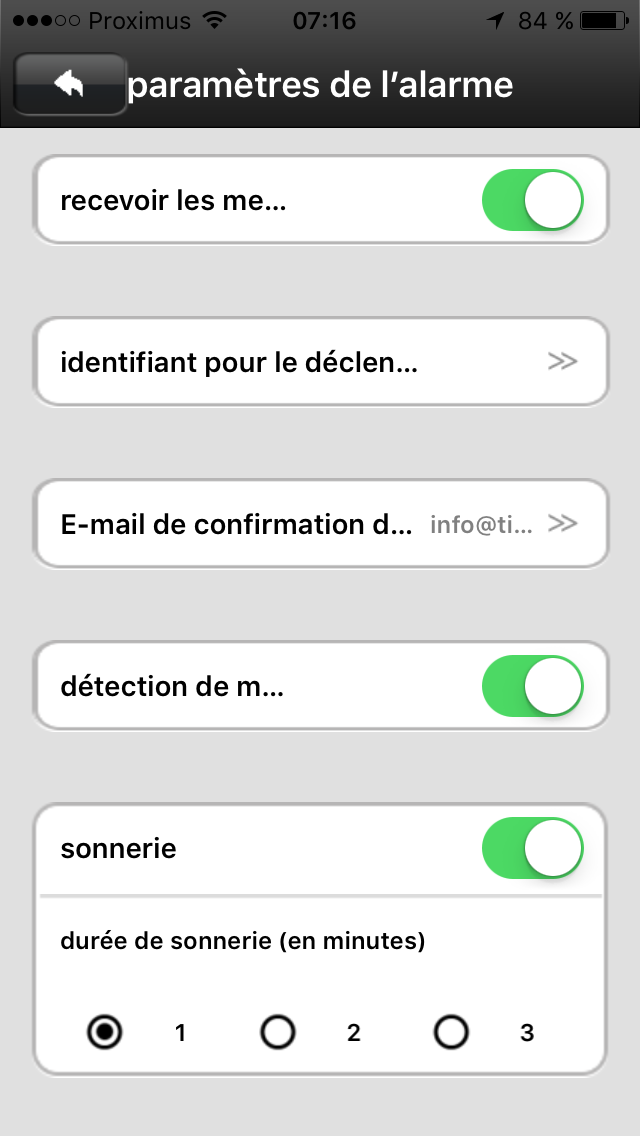Select 2 minutes ring duration
Screen dimensions: 640x1136
click(x=278, y=1032)
